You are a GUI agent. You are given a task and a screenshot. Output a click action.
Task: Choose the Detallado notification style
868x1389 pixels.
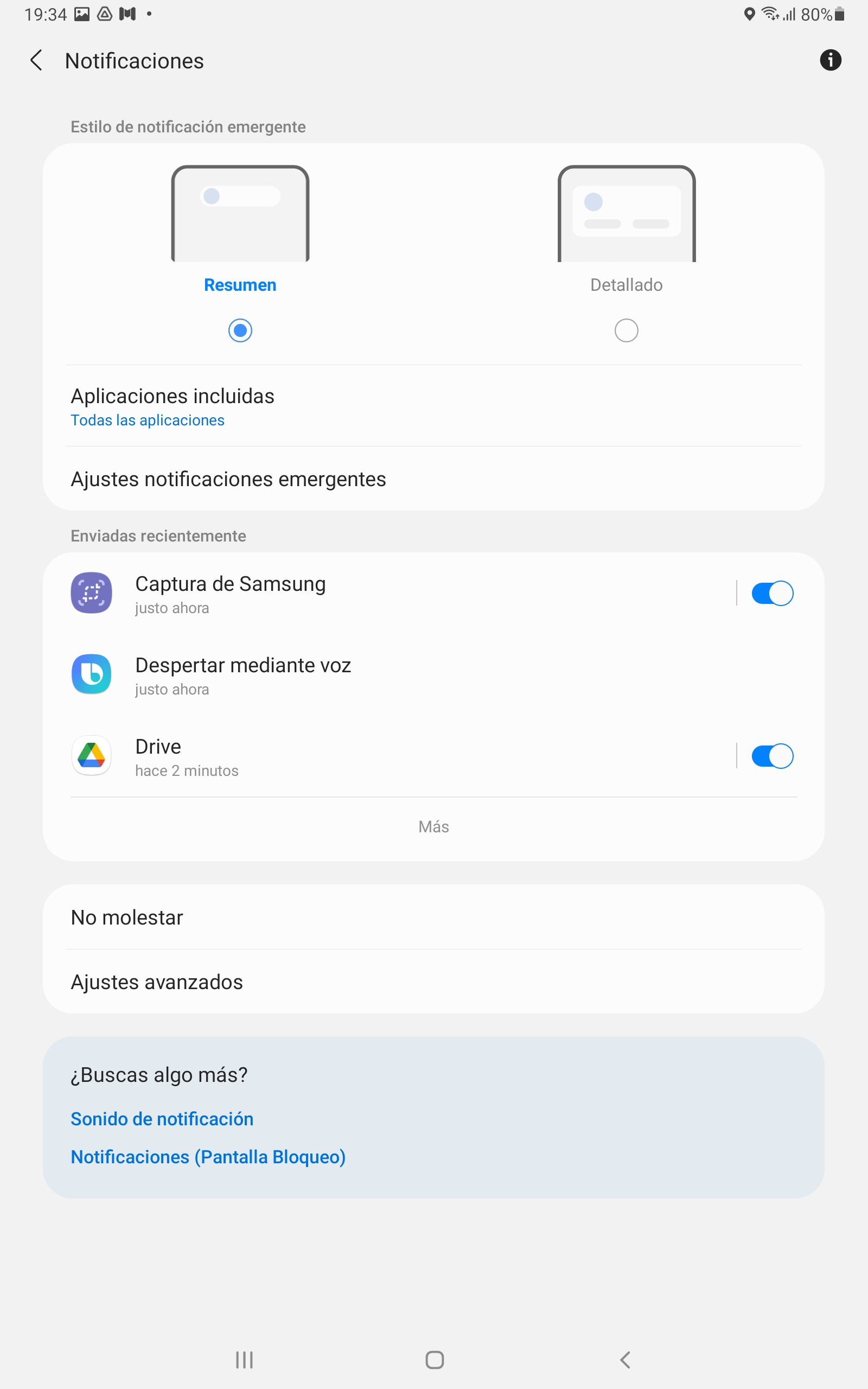626,330
